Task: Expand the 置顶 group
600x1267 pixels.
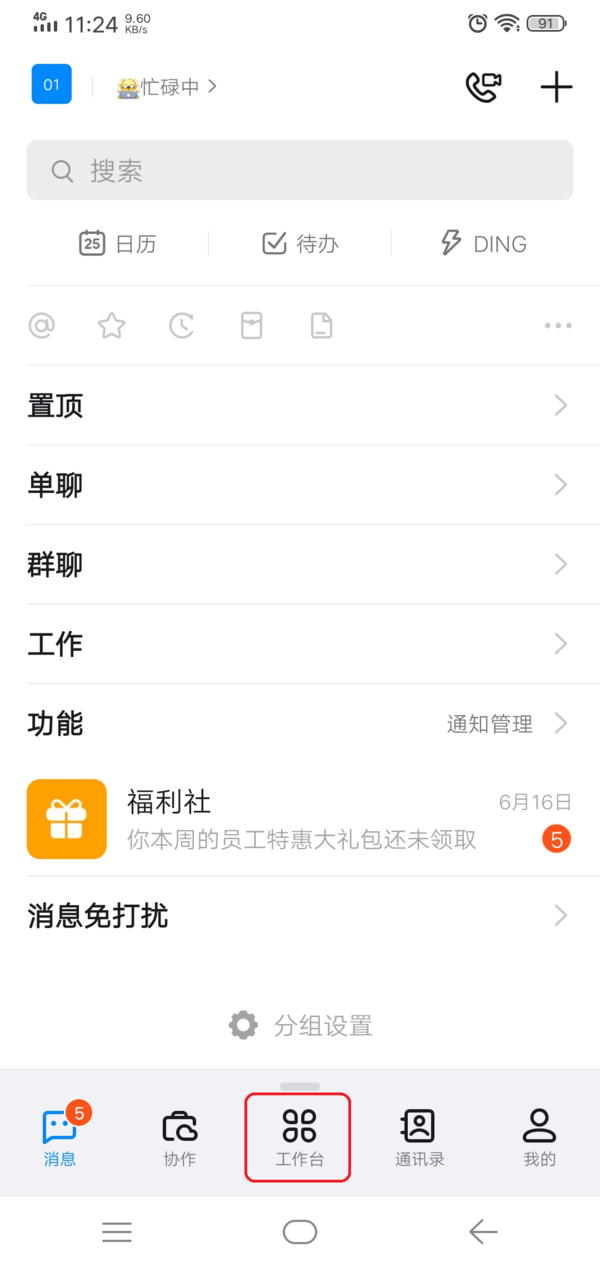Action: 300,405
